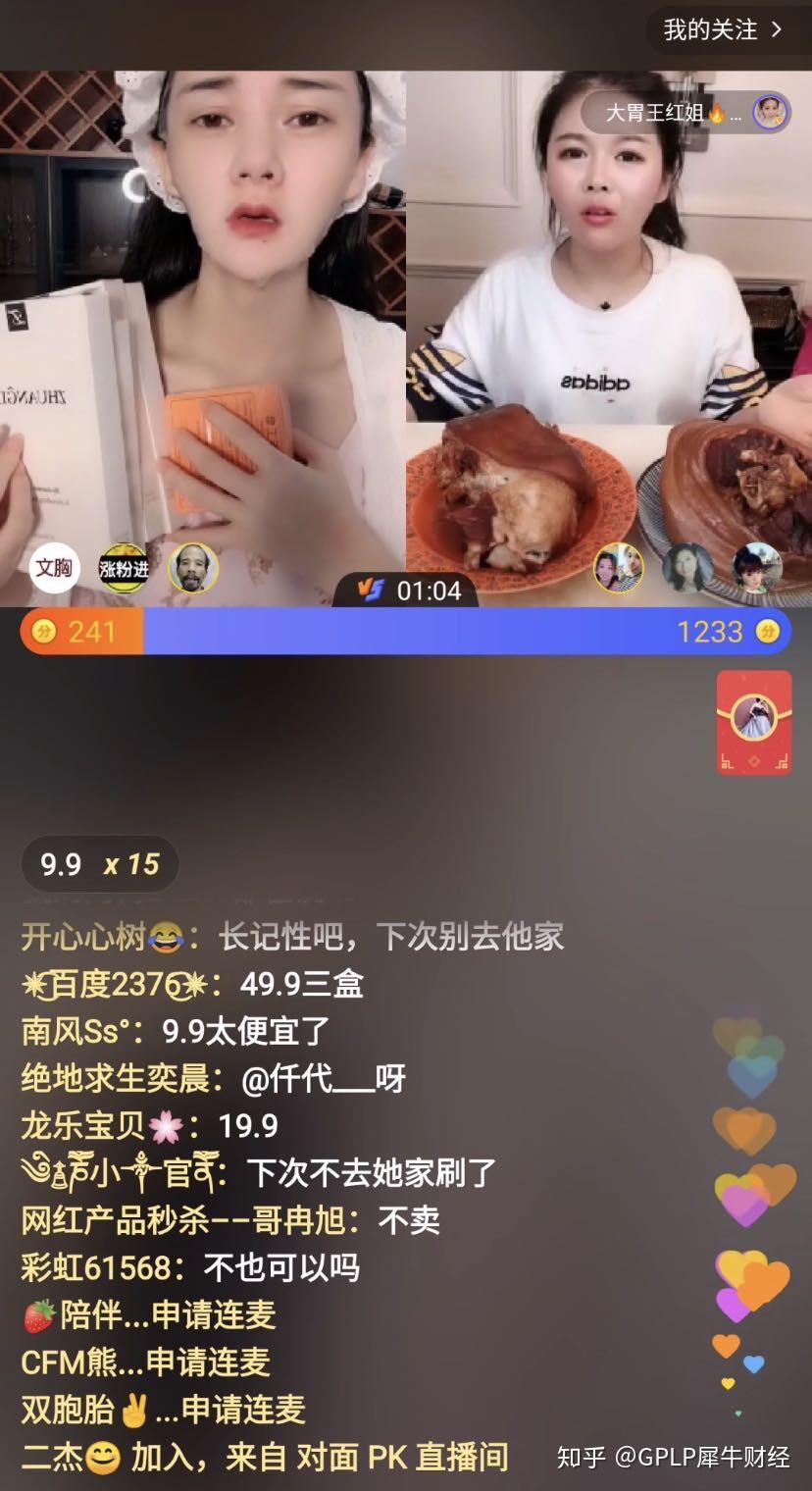The image size is (812, 1491).
Task: Tap the 涨粉进 avatar badge
Action: [x=124, y=568]
